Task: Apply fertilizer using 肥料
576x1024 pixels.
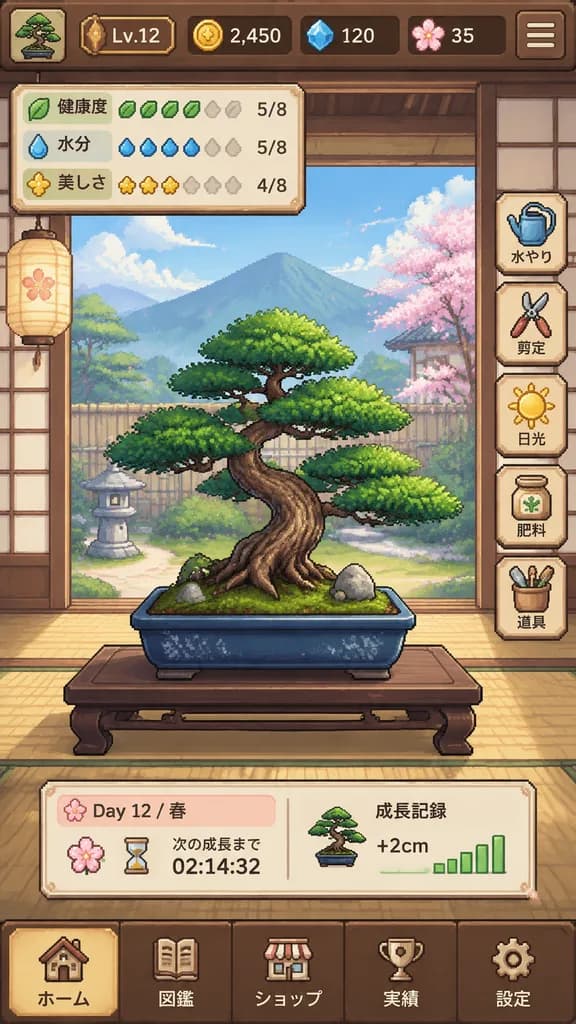Action: (531, 507)
